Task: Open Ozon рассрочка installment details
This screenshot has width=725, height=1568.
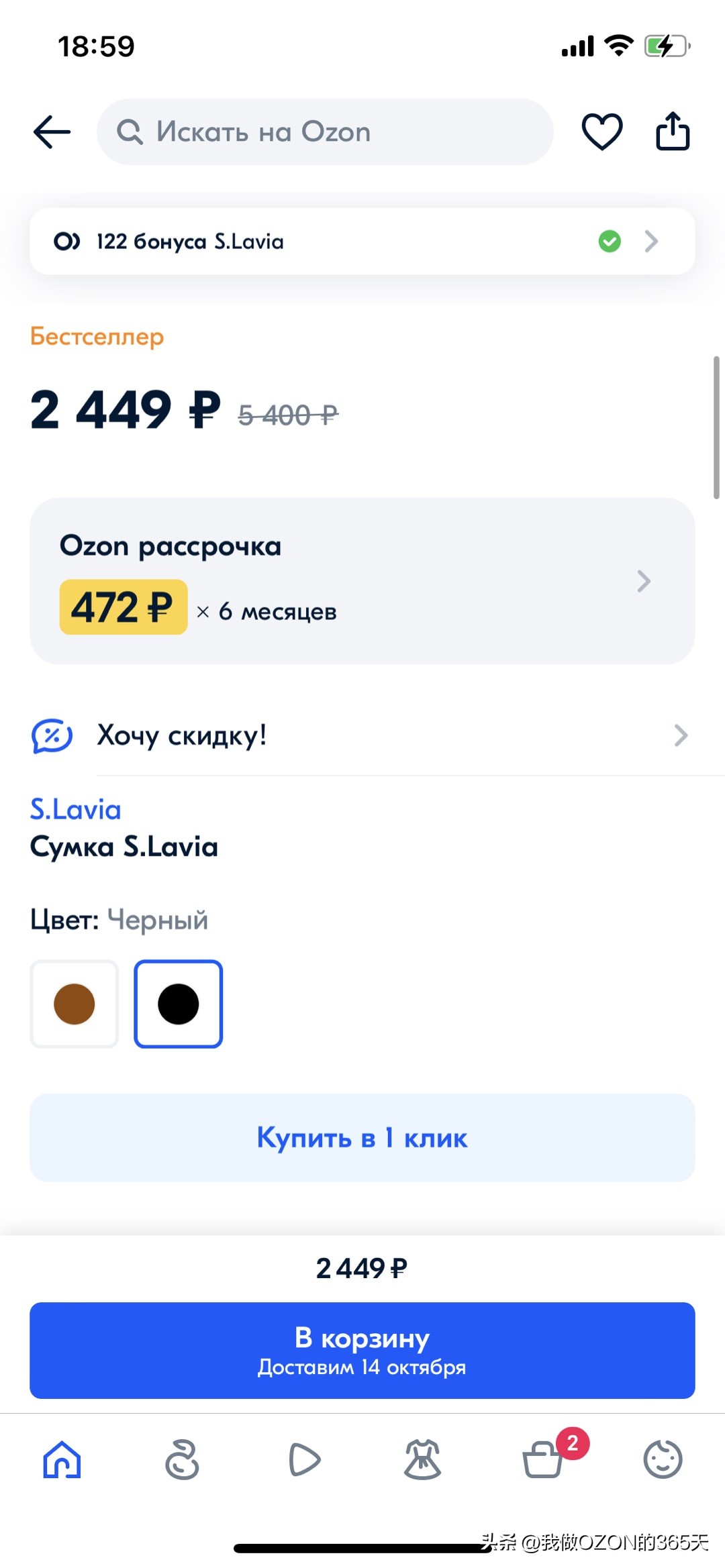Action: click(362, 581)
